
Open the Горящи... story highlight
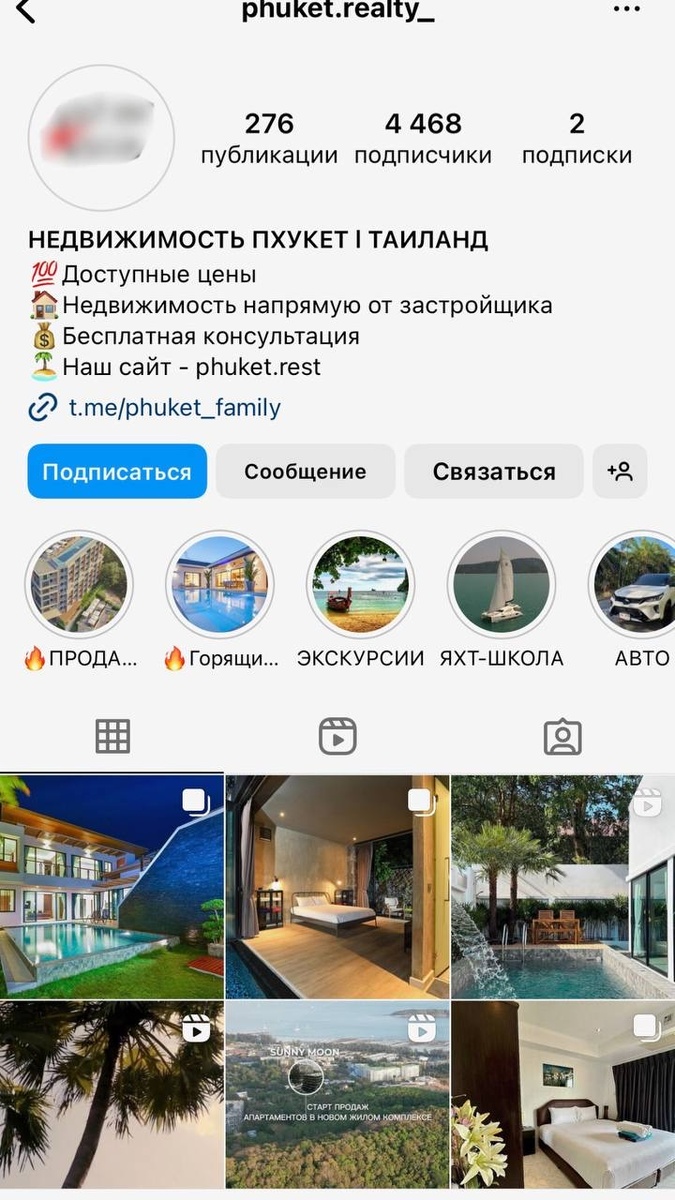point(219,585)
